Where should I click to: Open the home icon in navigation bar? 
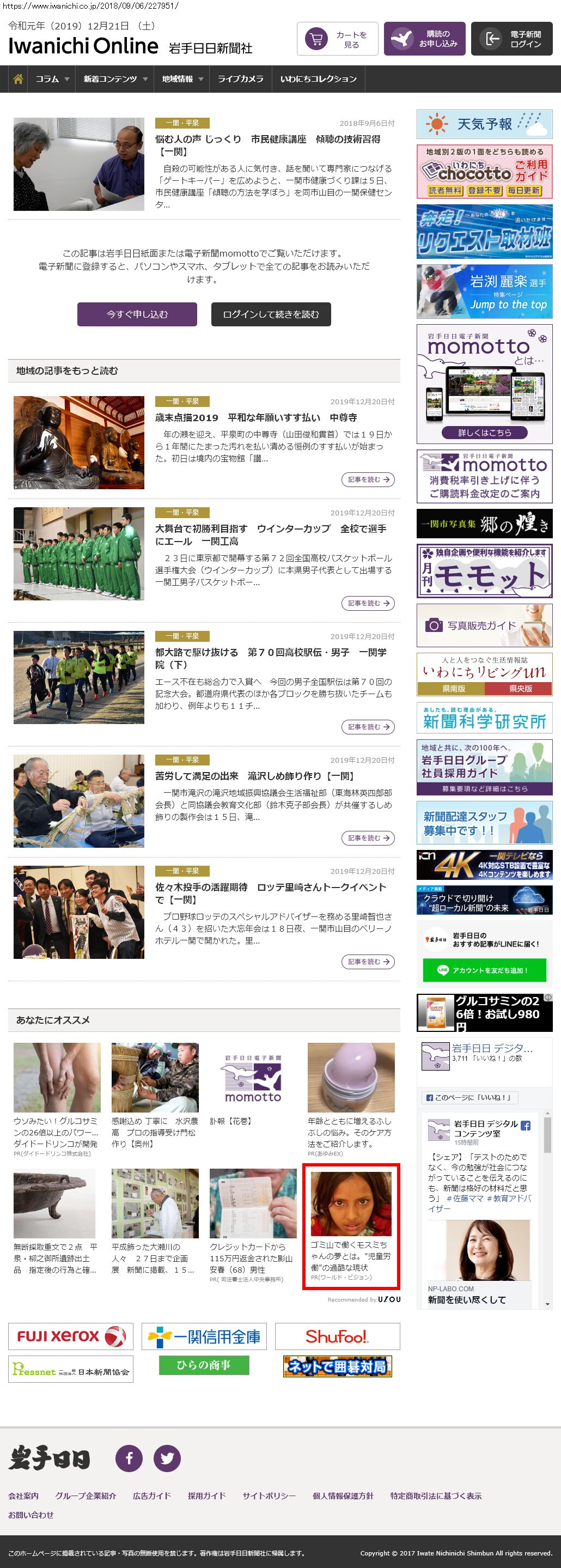pyautogui.click(x=19, y=79)
